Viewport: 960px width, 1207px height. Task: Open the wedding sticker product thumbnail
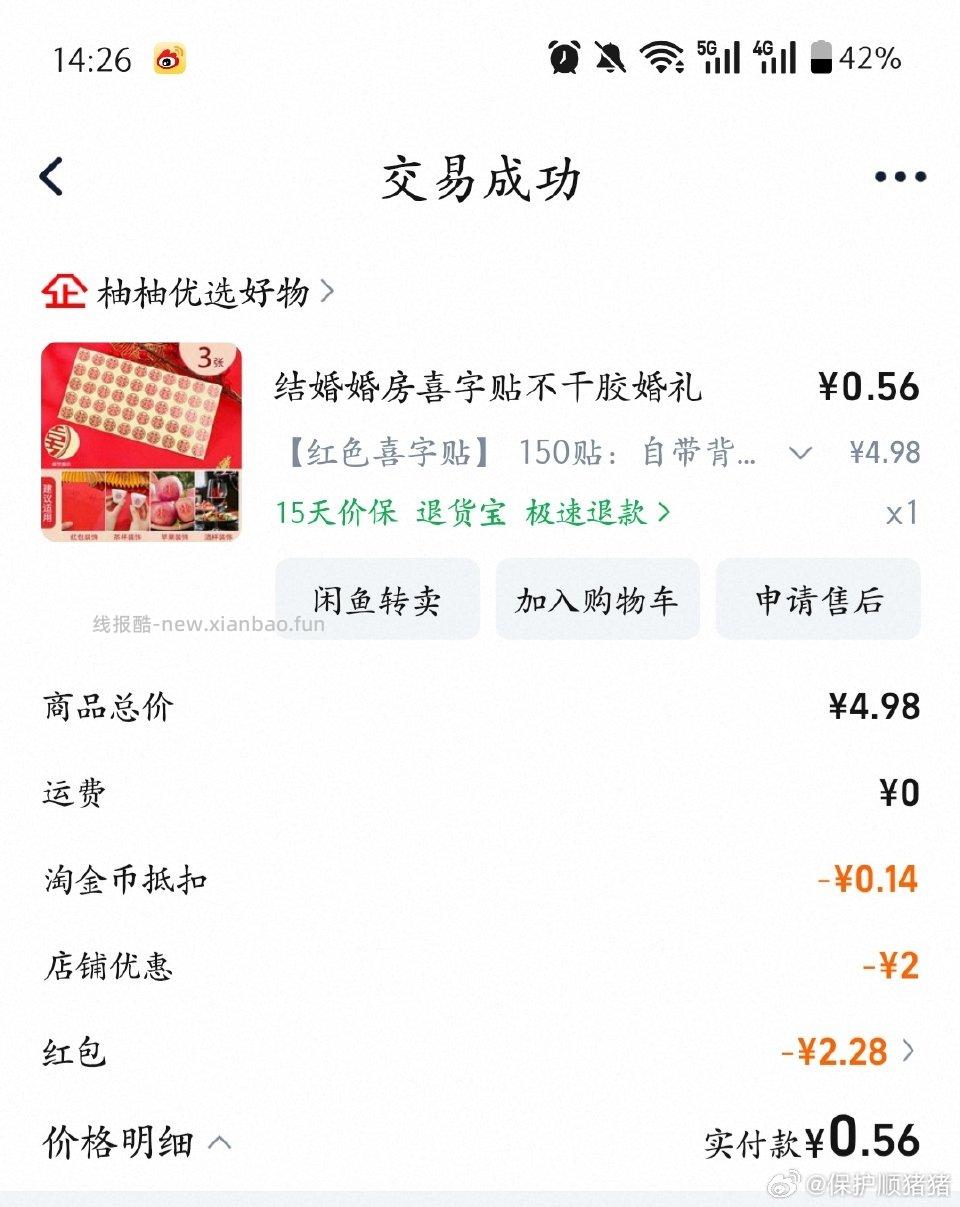tap(140, 440)
